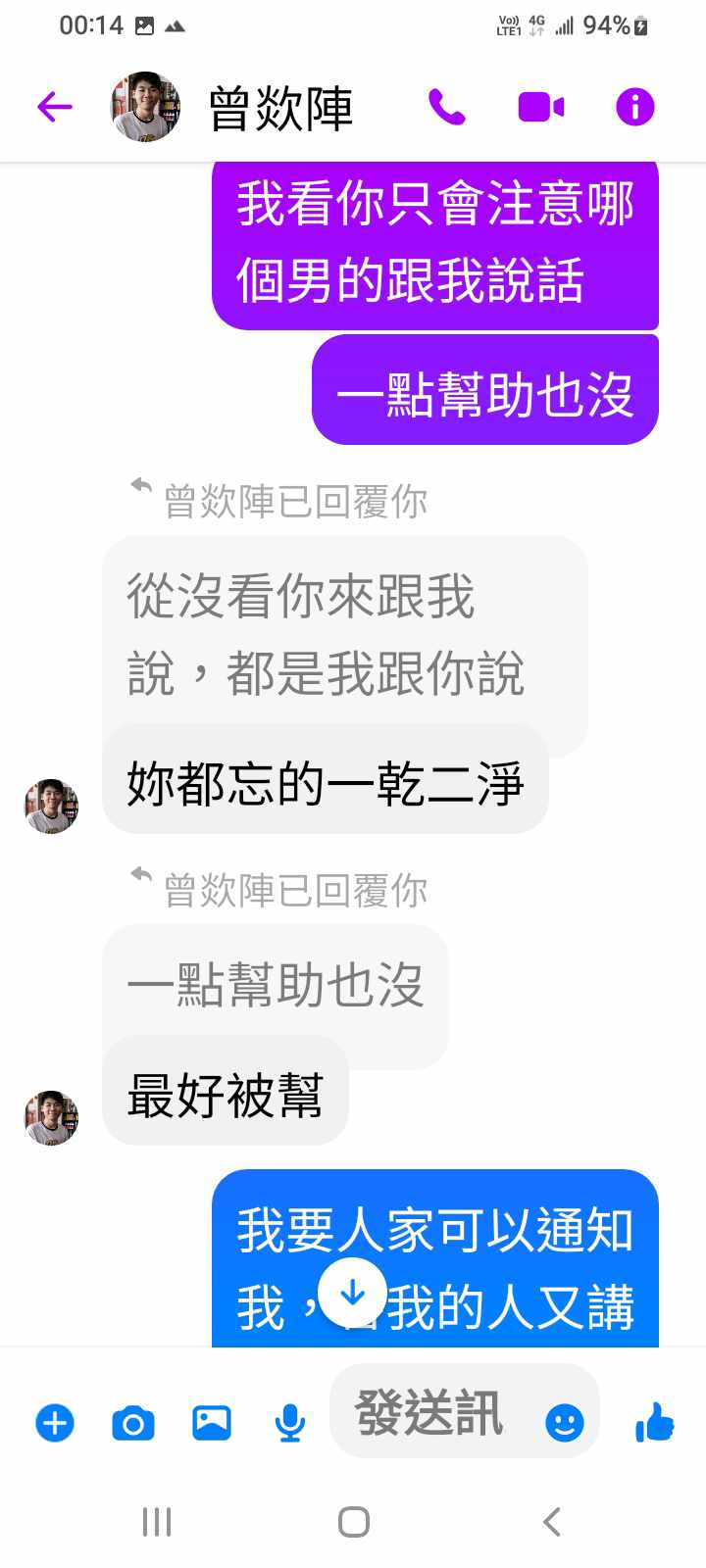This screenshot has width=706, height=1568.
Task: Send a thumbs-up like
Action: coord(654,1422)
